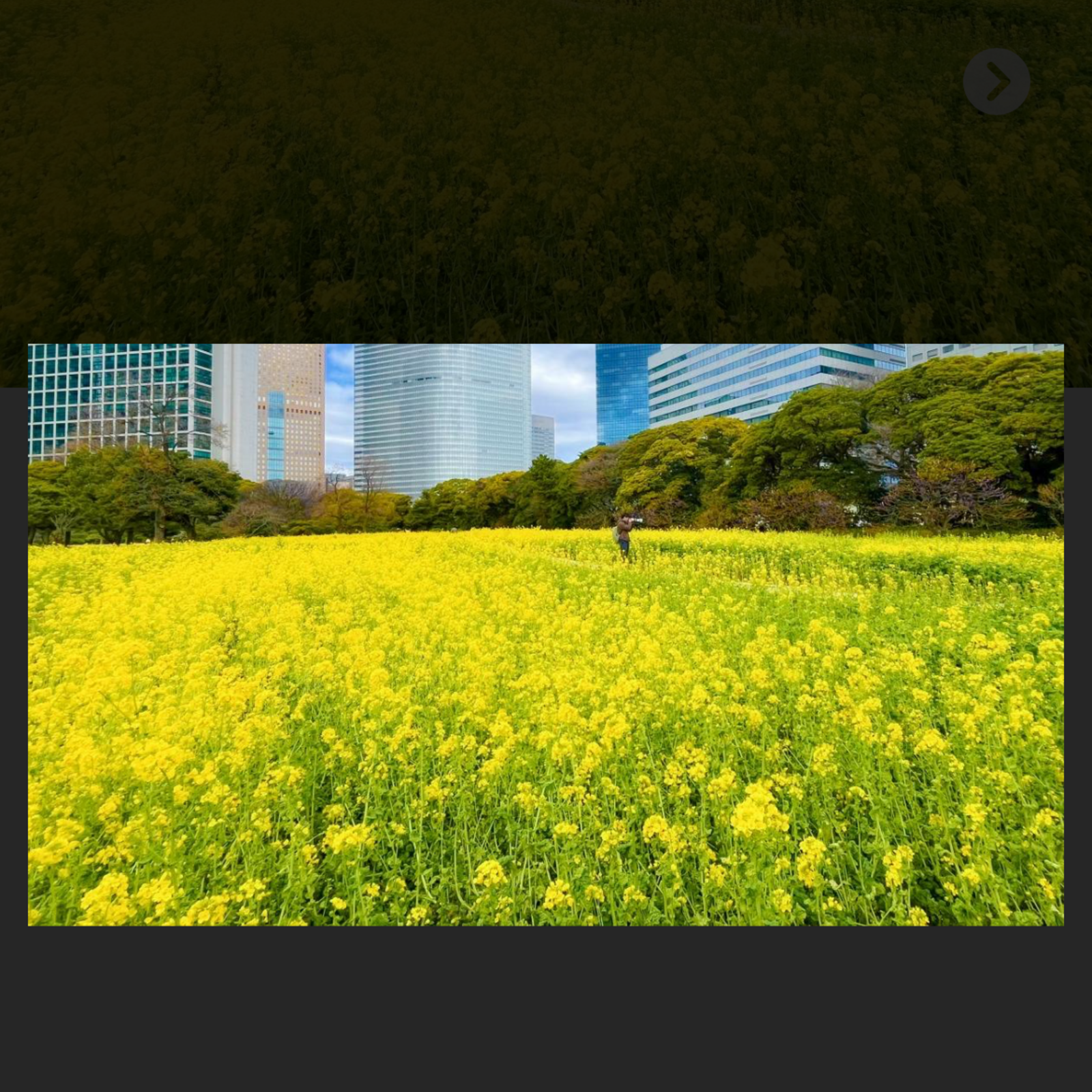Go to the next image with the arrow
This screenshot has width=1092, height=1092.
click(996, 81)
